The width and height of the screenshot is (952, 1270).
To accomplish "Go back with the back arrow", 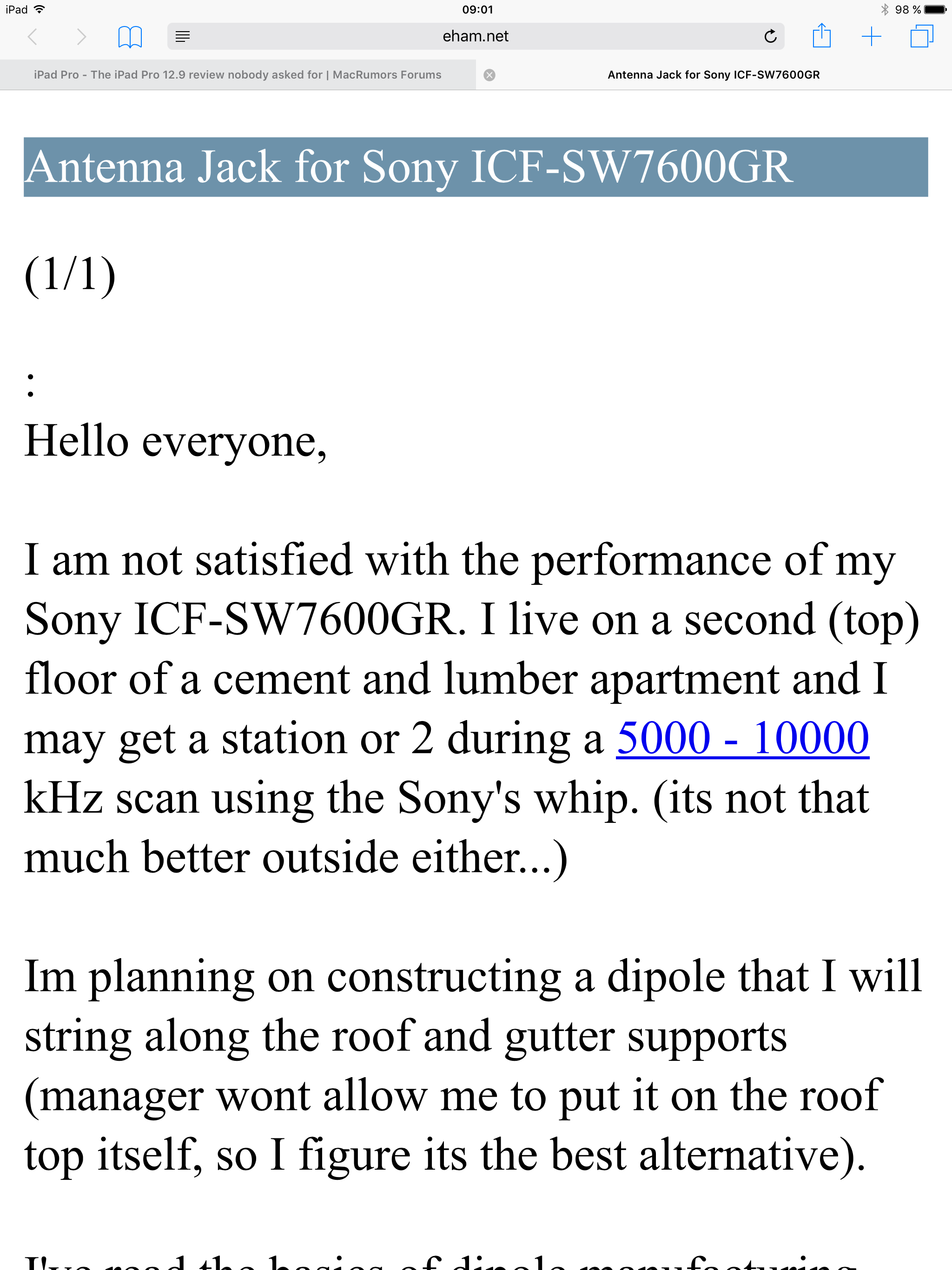I will [x=33, y=37].
